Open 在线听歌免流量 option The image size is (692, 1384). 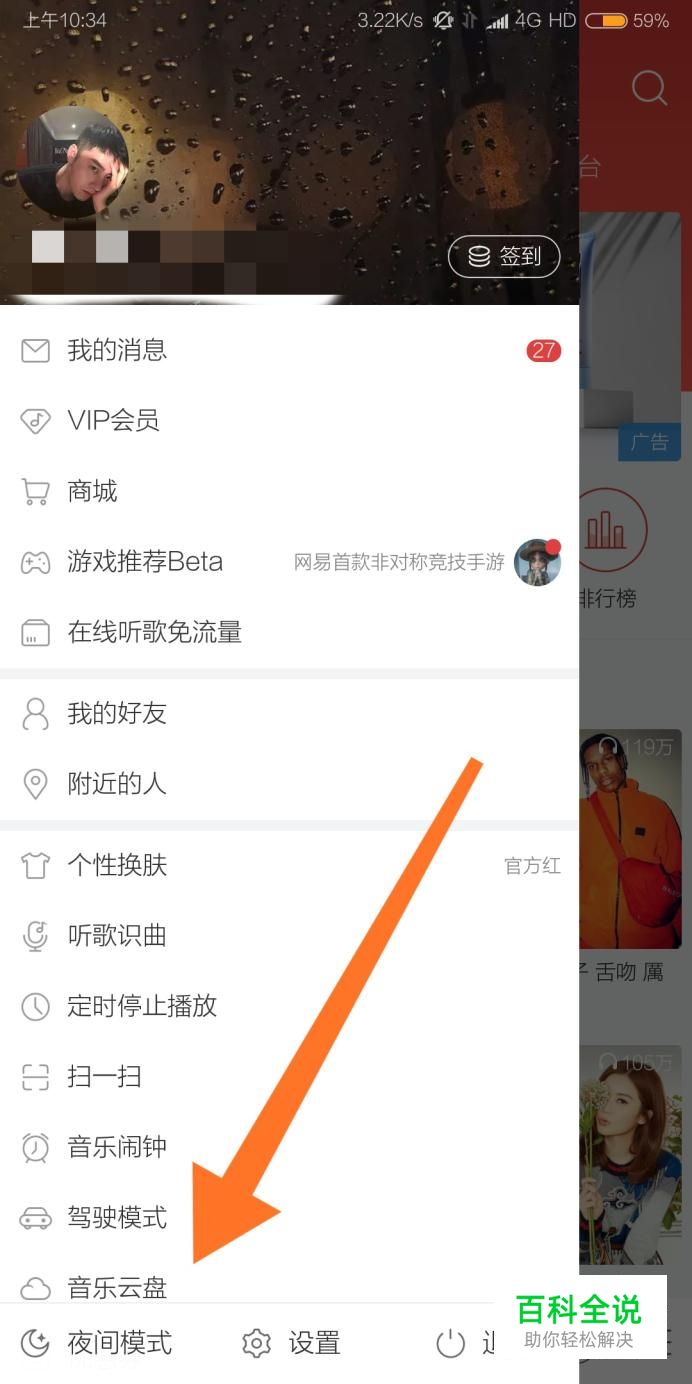point(154,632)
